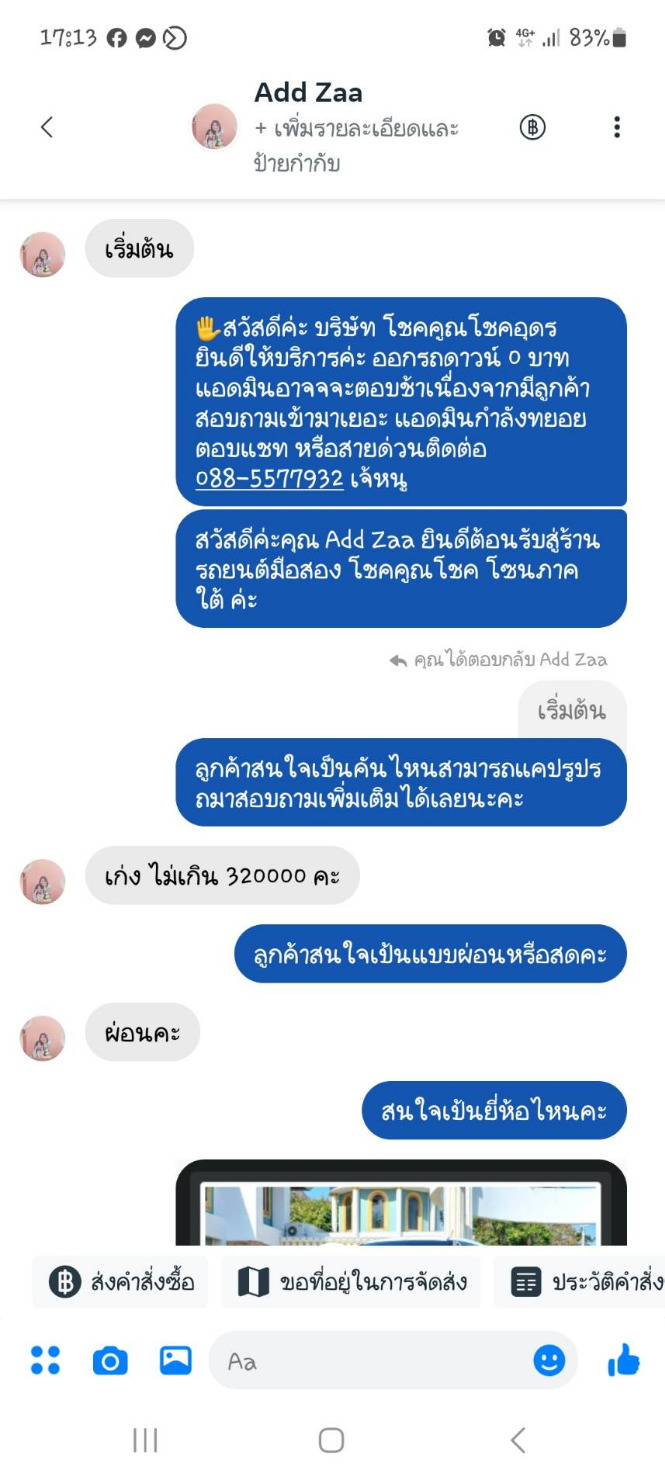Image resolution: width=665 pixels, height=1480 pixels.
Task: Go back from the Add Zaa chat
Action: (x=46, y=127)
